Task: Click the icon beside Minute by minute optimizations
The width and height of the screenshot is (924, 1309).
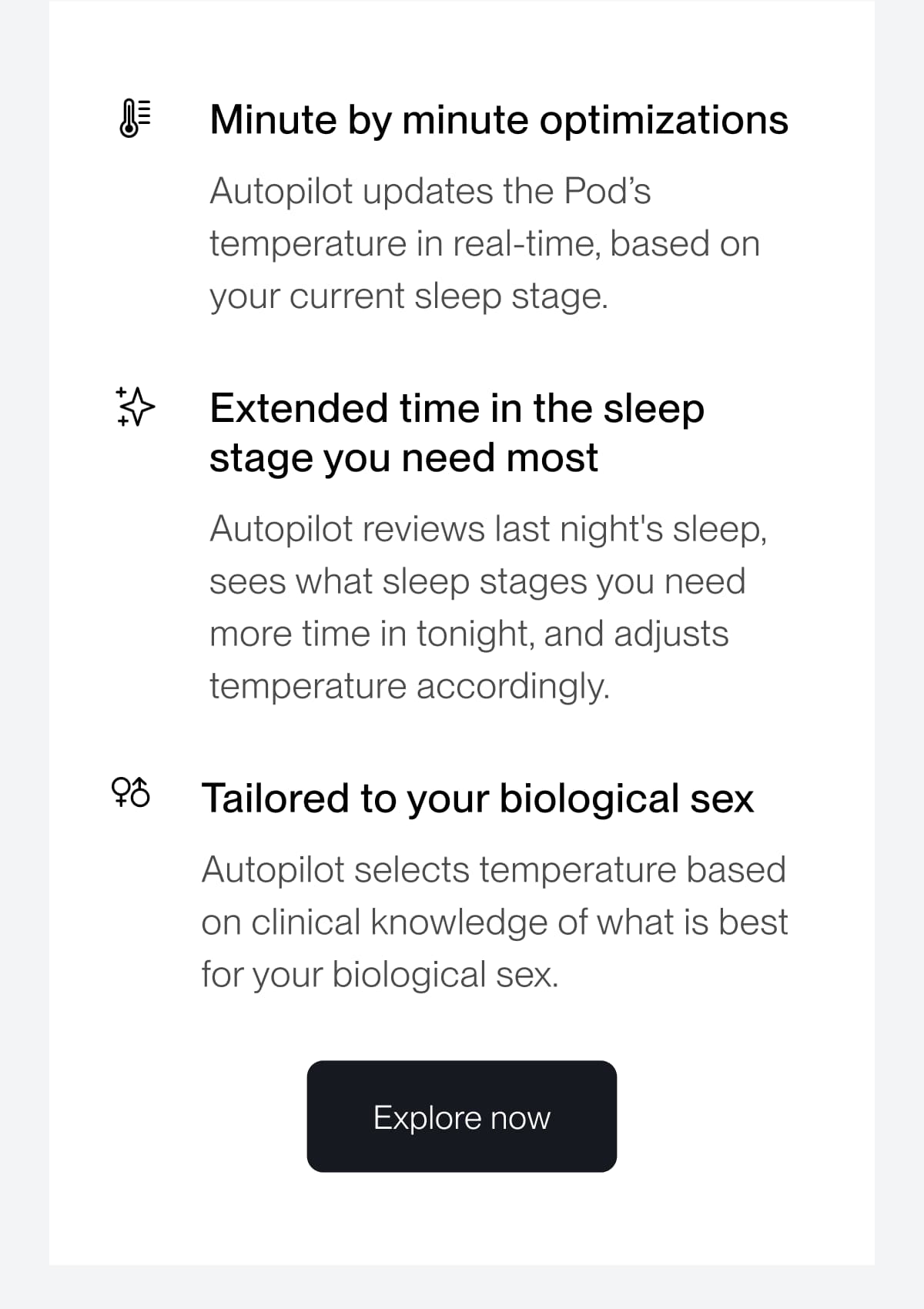Action: (134, 117)
